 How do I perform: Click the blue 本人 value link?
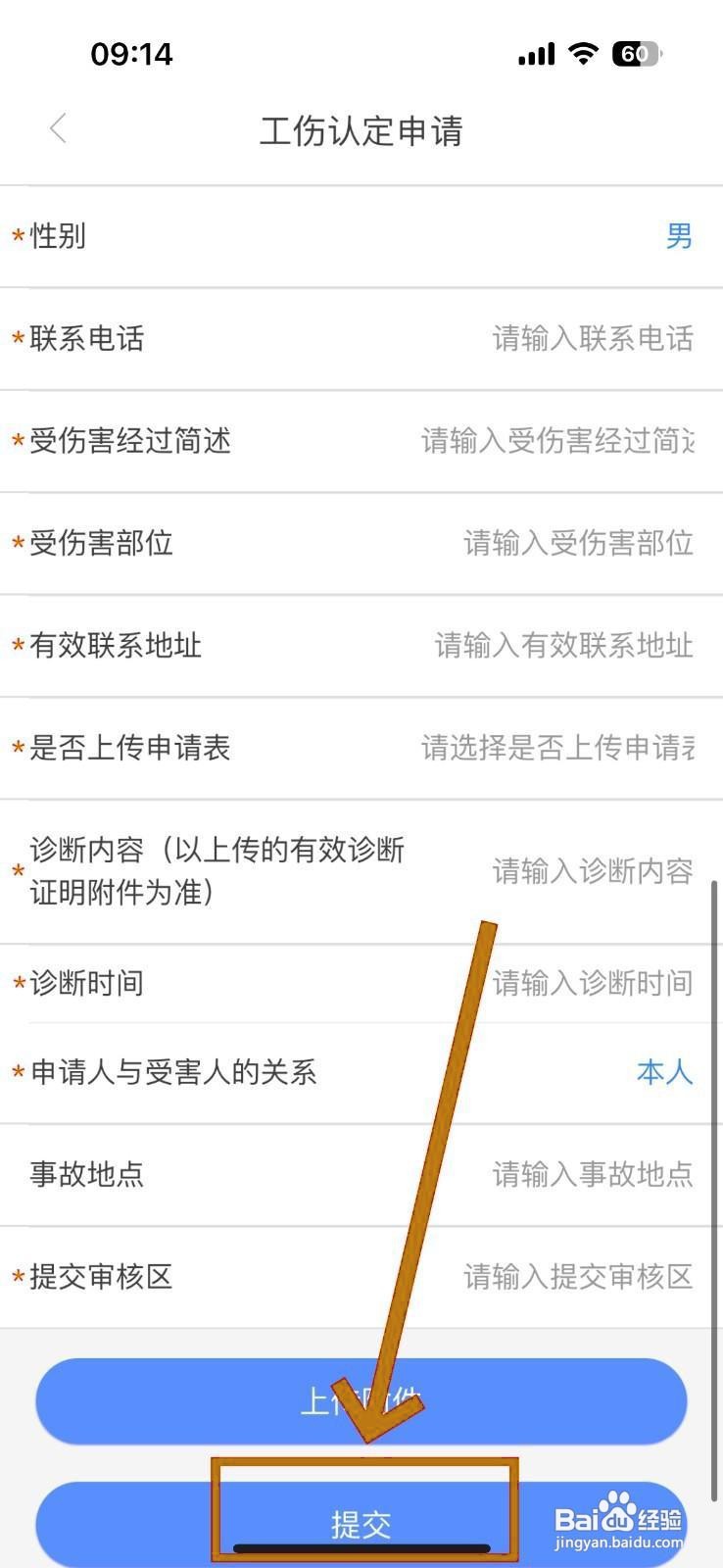[664, 1072]
